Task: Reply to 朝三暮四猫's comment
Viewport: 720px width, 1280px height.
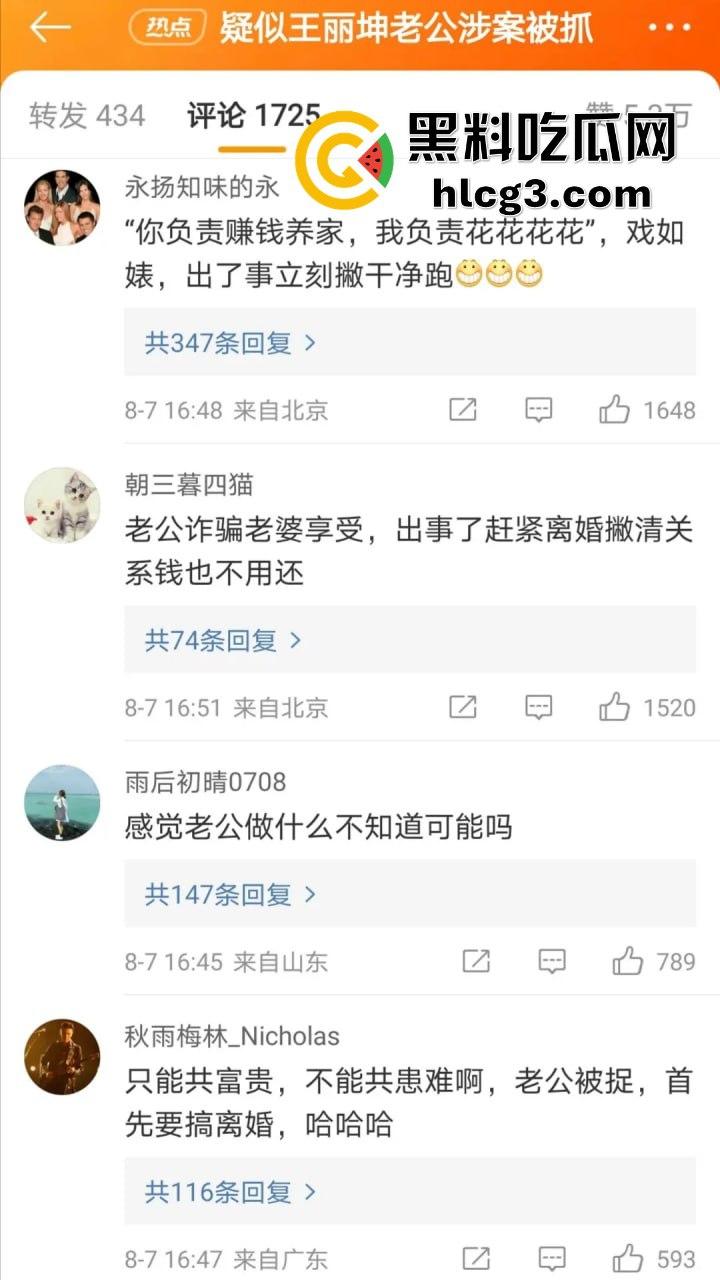Action: 539,707
